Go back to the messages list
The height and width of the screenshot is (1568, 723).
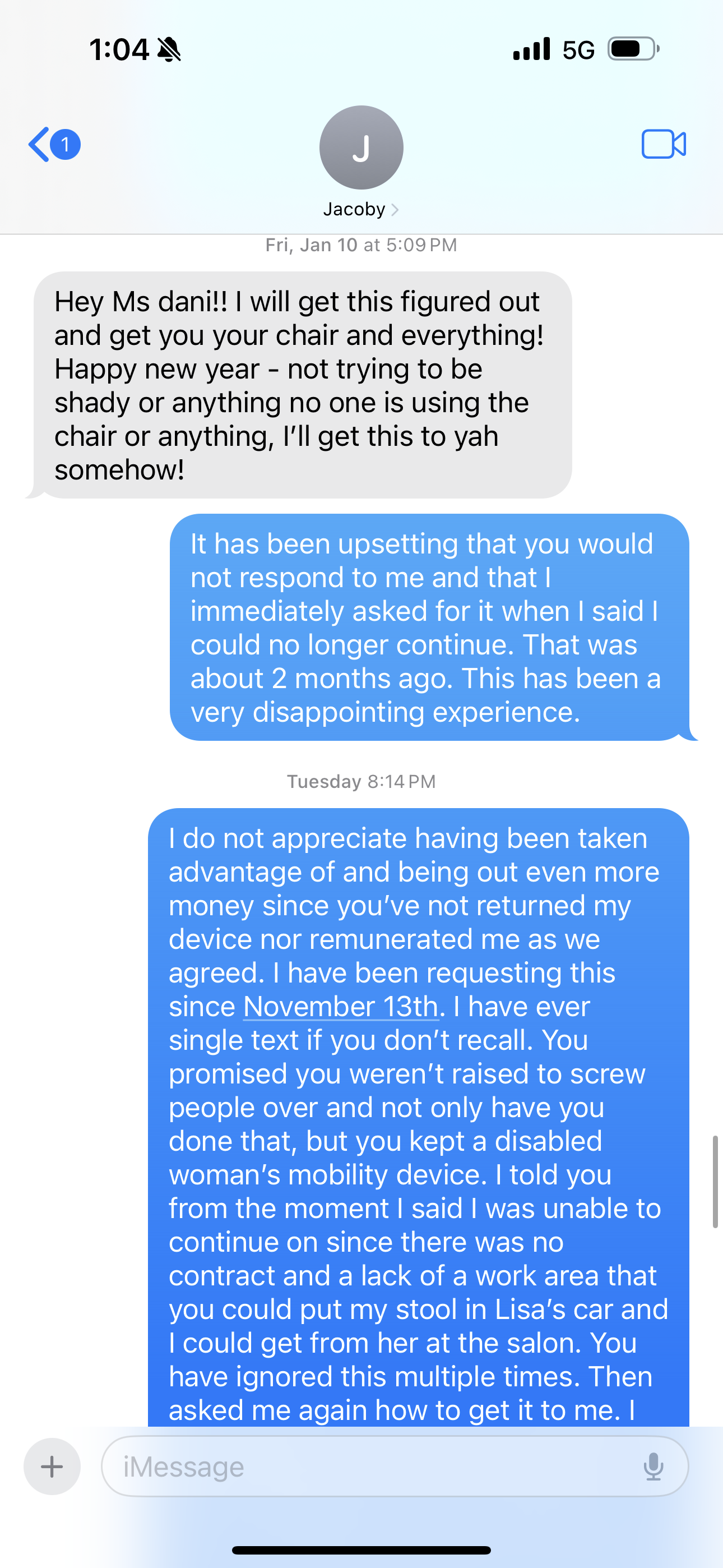coord(54,145)
